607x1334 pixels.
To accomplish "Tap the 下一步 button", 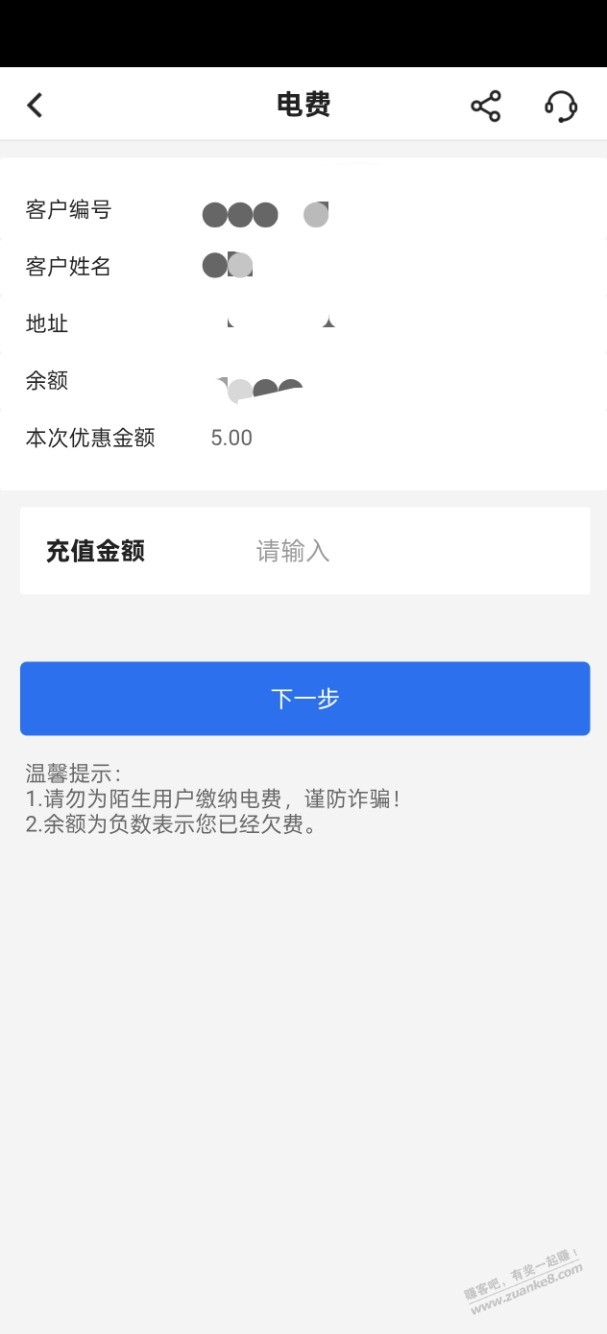I will pyautogui.click(x=305, y=699).
